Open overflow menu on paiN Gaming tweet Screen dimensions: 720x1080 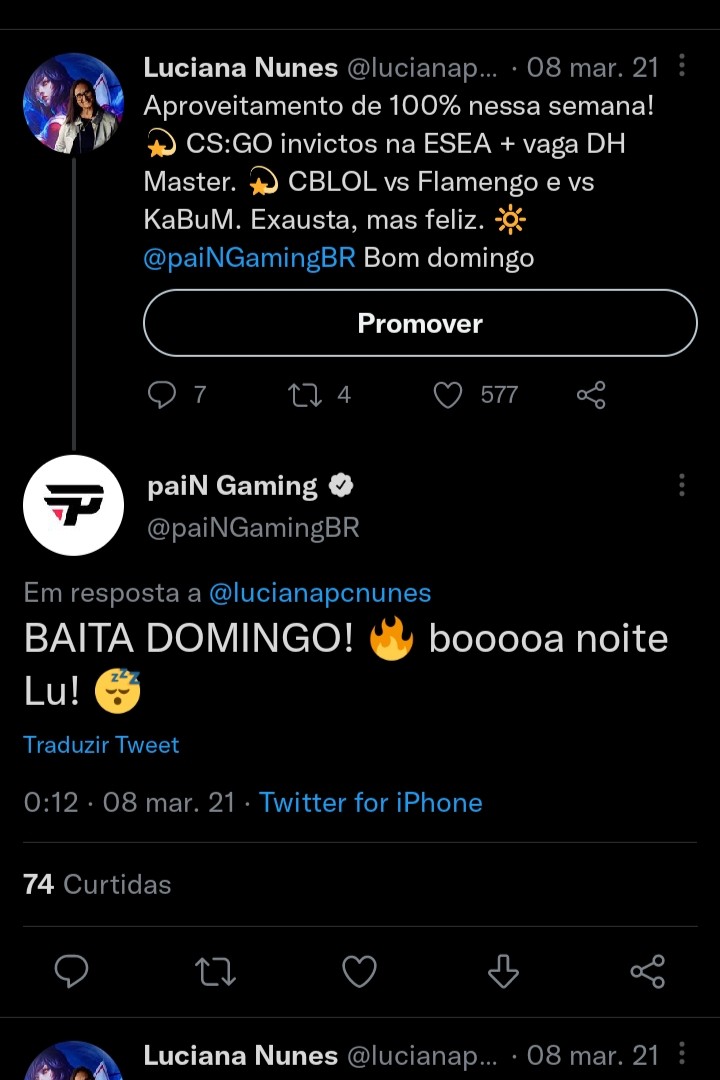pyautogui.click(x=681, y=486)
